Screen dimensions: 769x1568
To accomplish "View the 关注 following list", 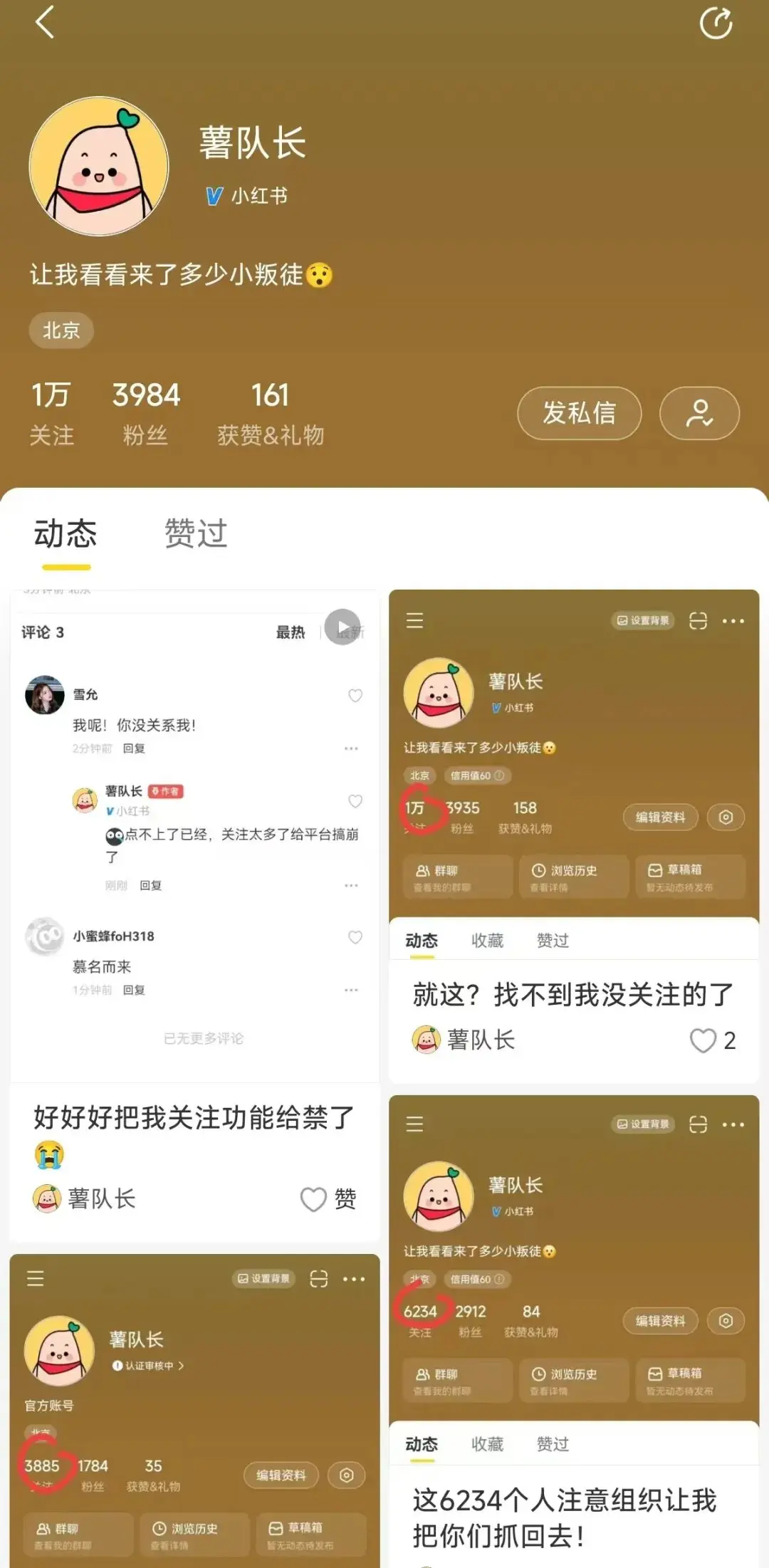I will point(51,412).
